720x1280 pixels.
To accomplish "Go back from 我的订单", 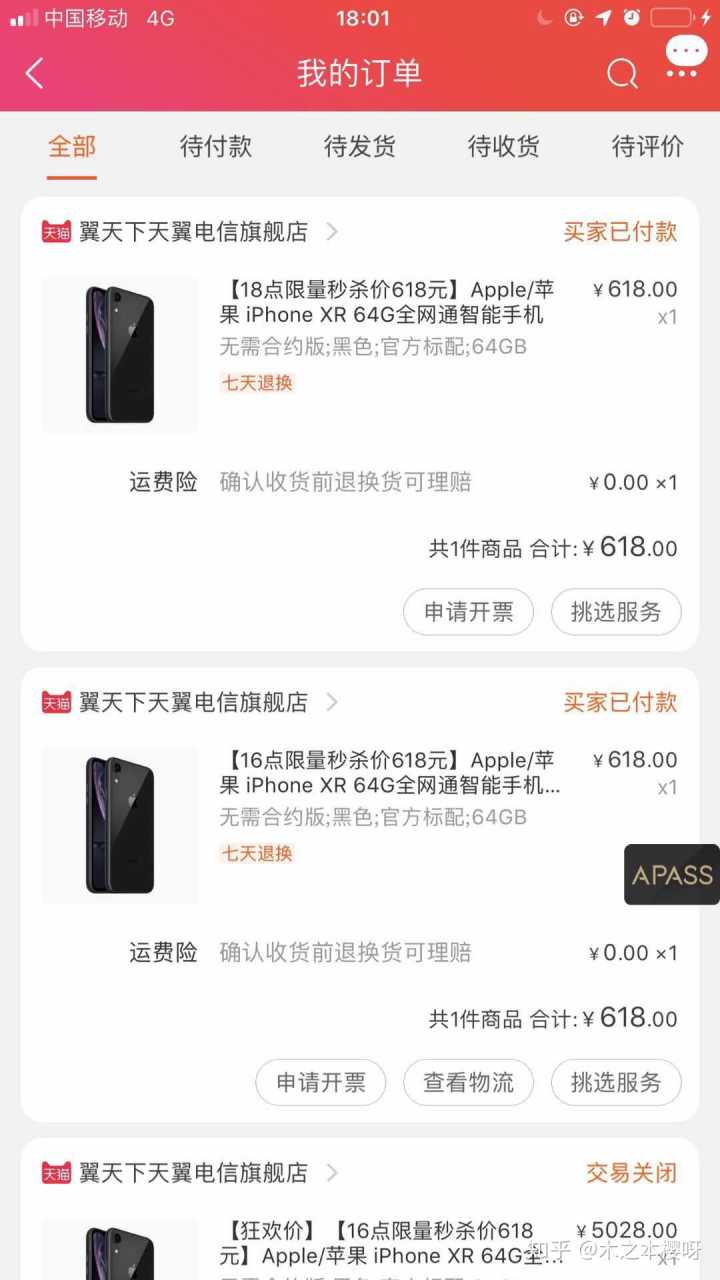I will coord(35,73).
